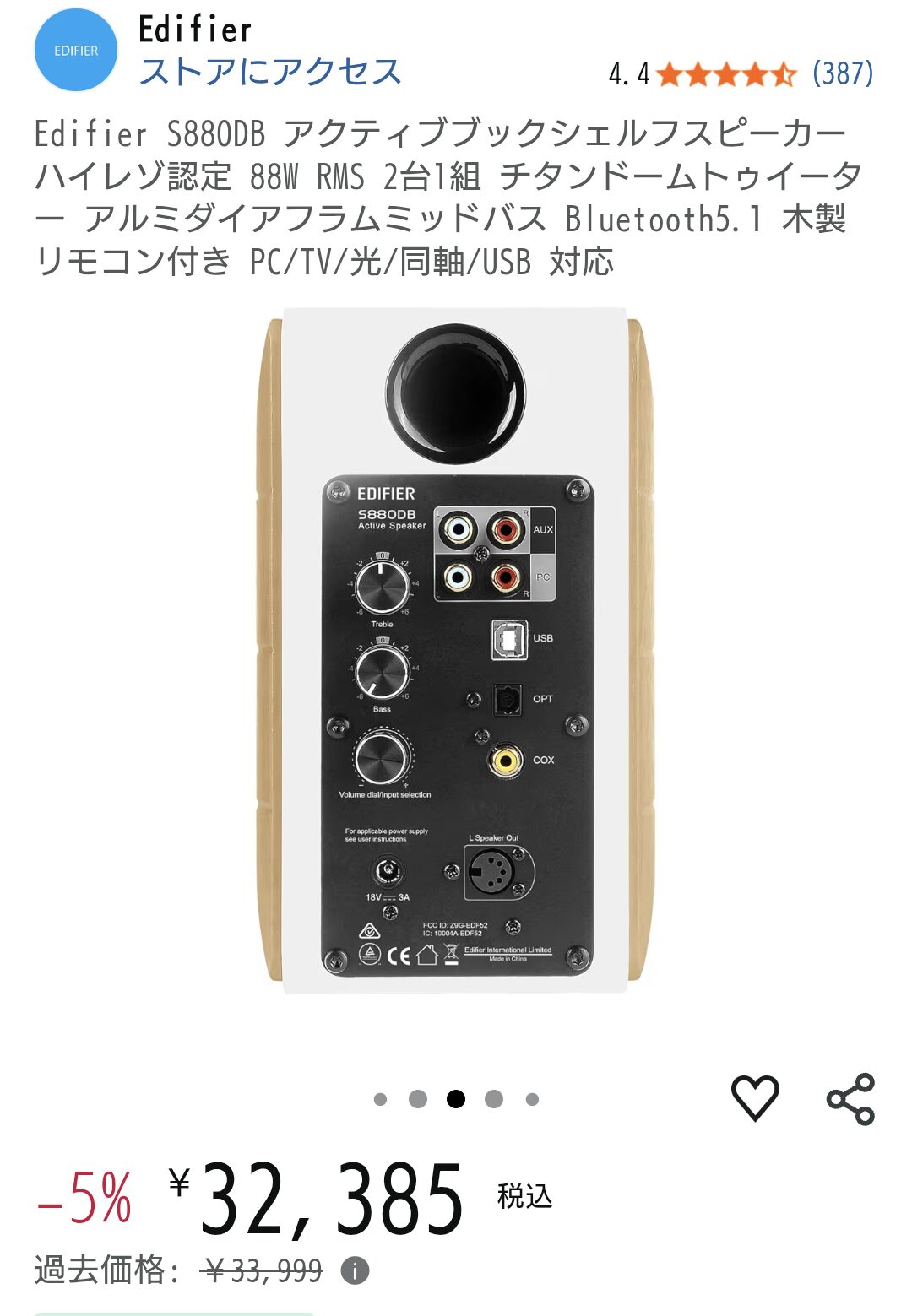Jump to the fourth image dot
912x1316 pixels.
pos(494,1099)
